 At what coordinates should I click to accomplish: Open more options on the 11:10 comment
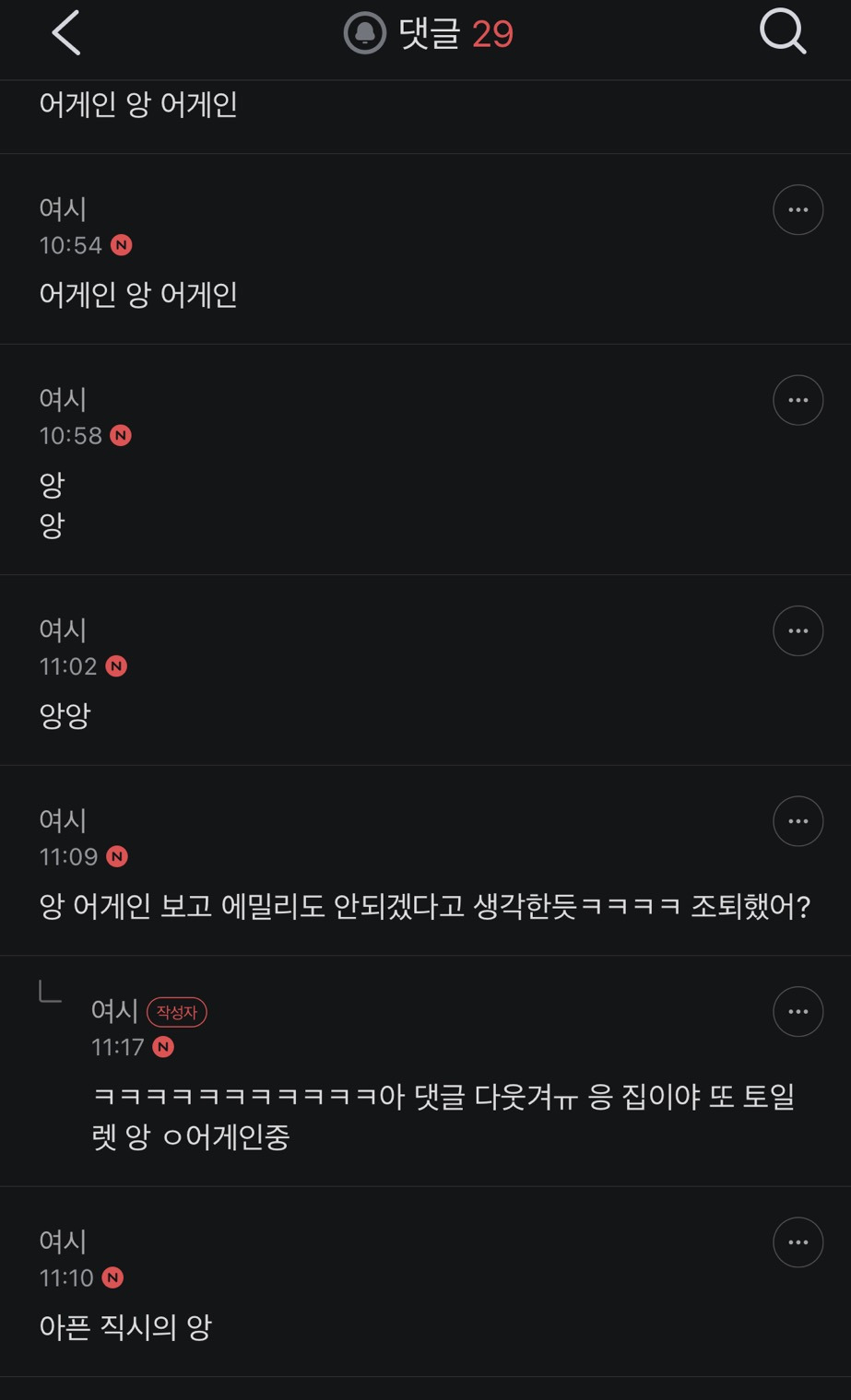click(x=798, y=1242)
